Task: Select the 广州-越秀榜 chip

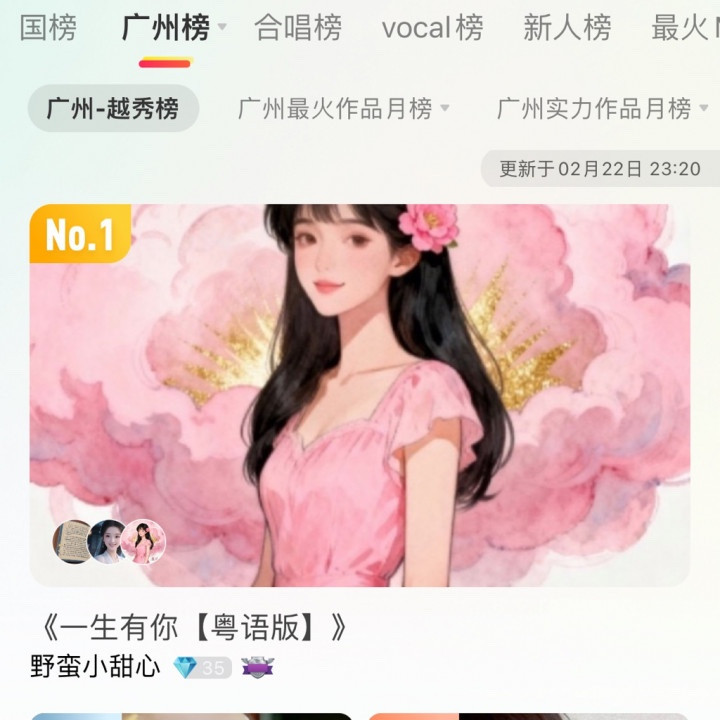Action: coord(113,108)
